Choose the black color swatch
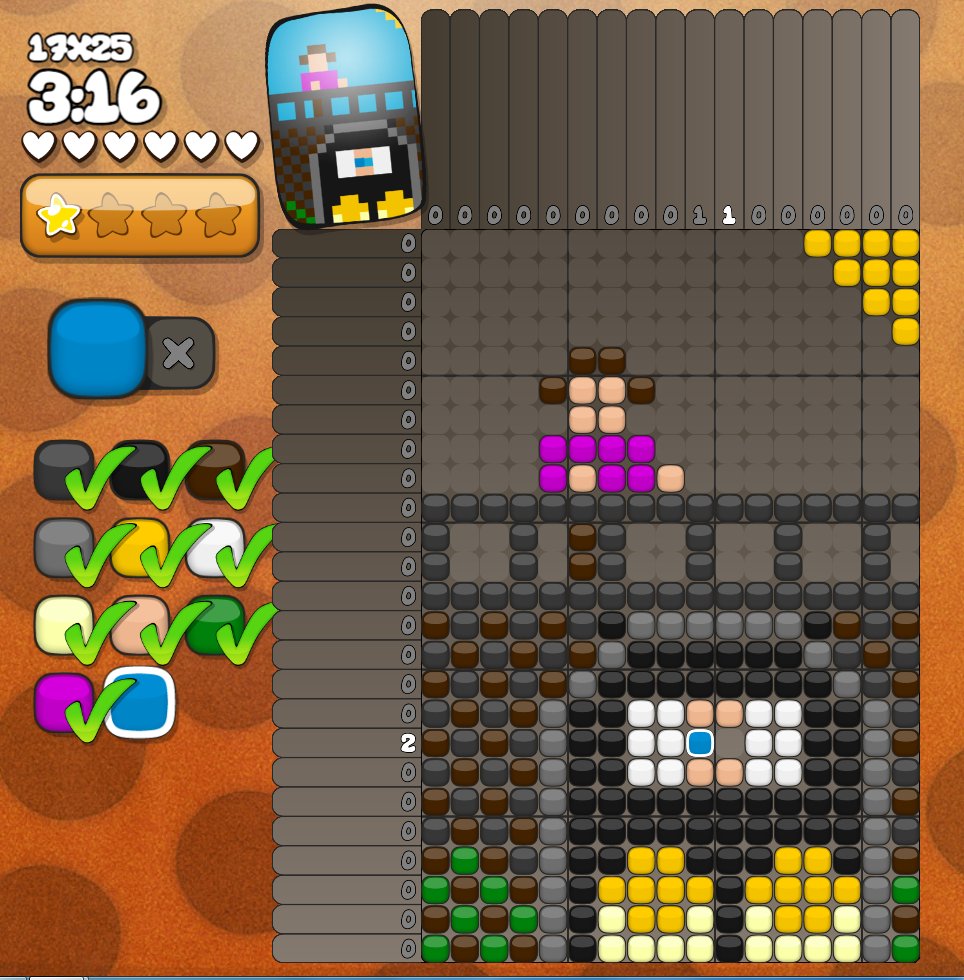964x980 pixels. [139, 468]
